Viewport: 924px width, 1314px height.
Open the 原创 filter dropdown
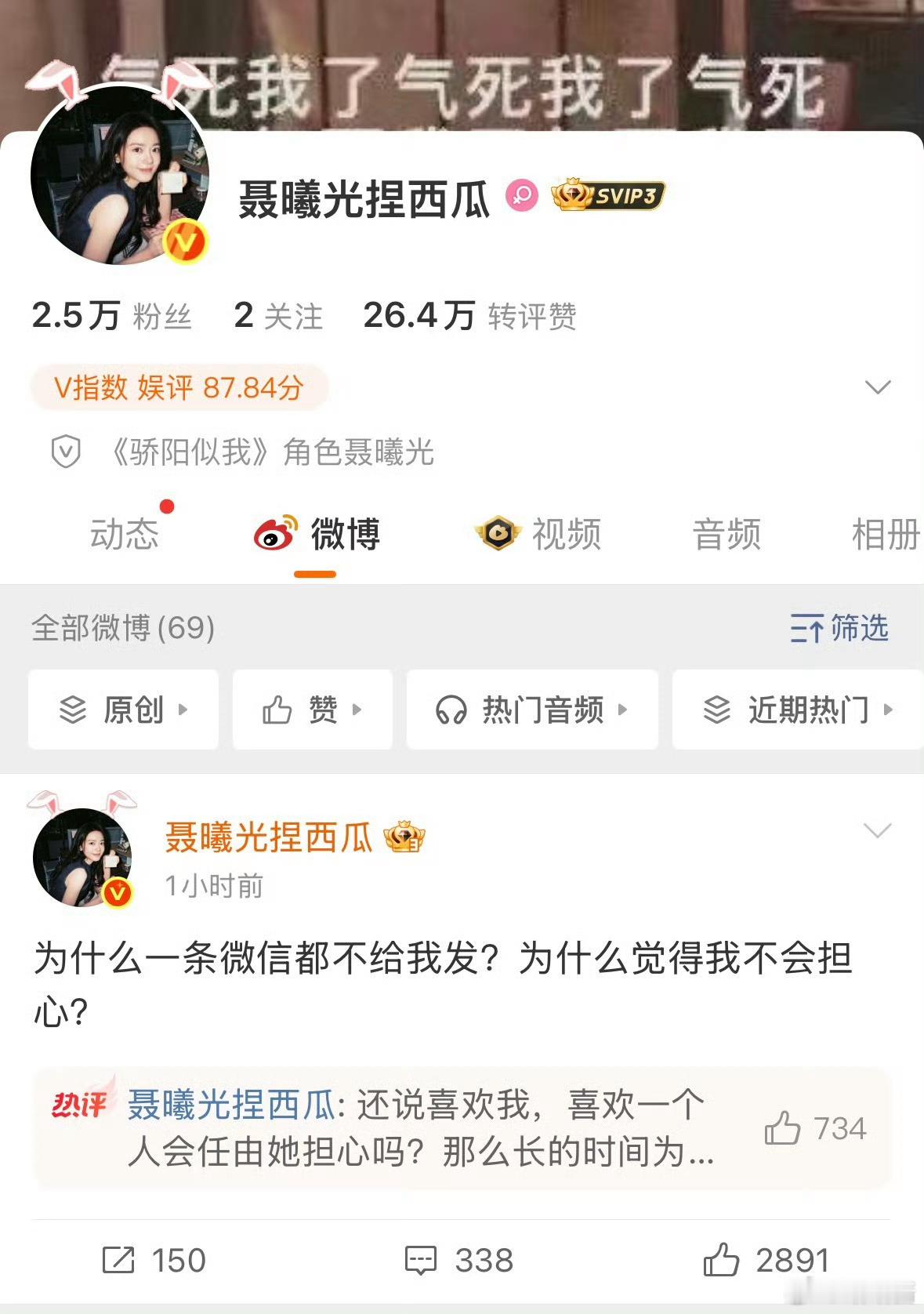pos(121,711)
